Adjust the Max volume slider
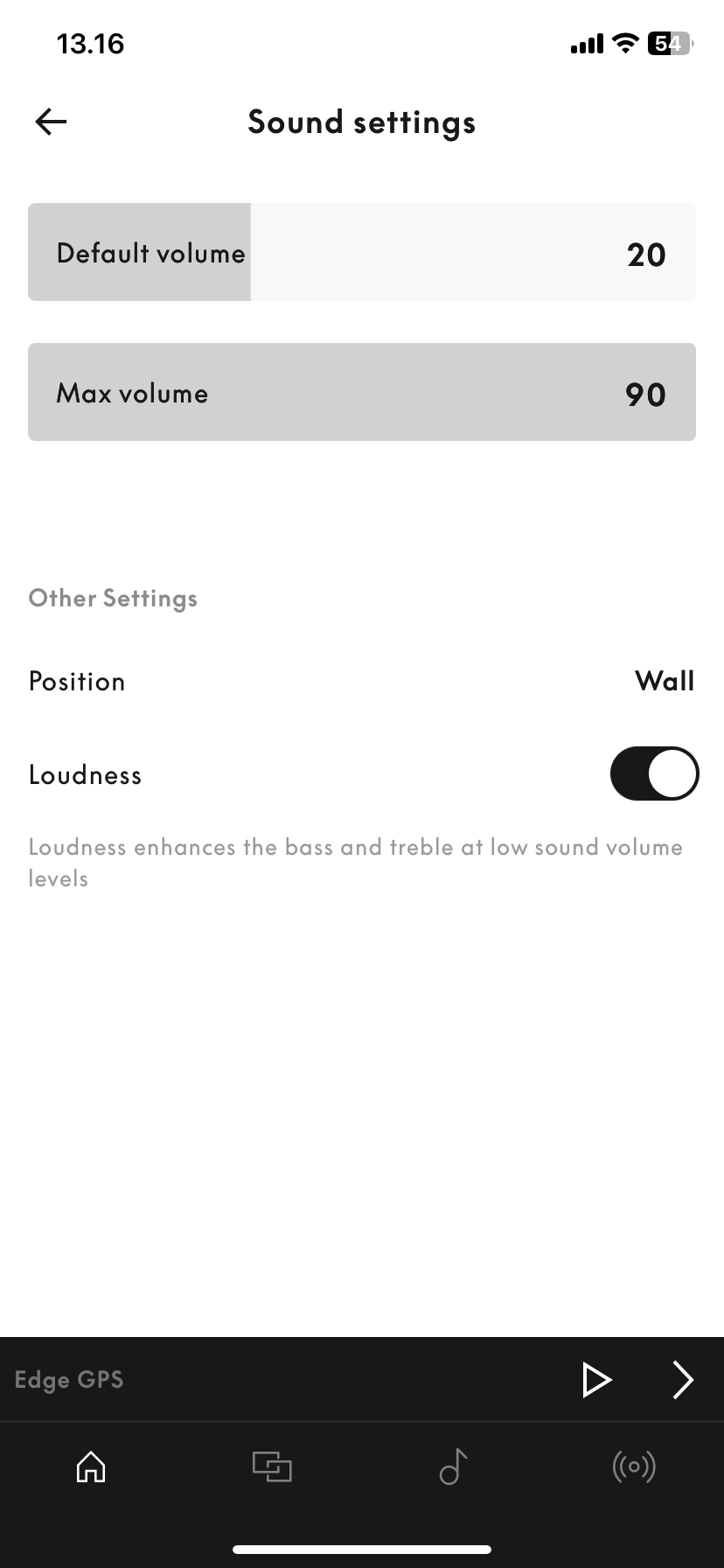This screenshot has width=724, height=1568. 362,392
